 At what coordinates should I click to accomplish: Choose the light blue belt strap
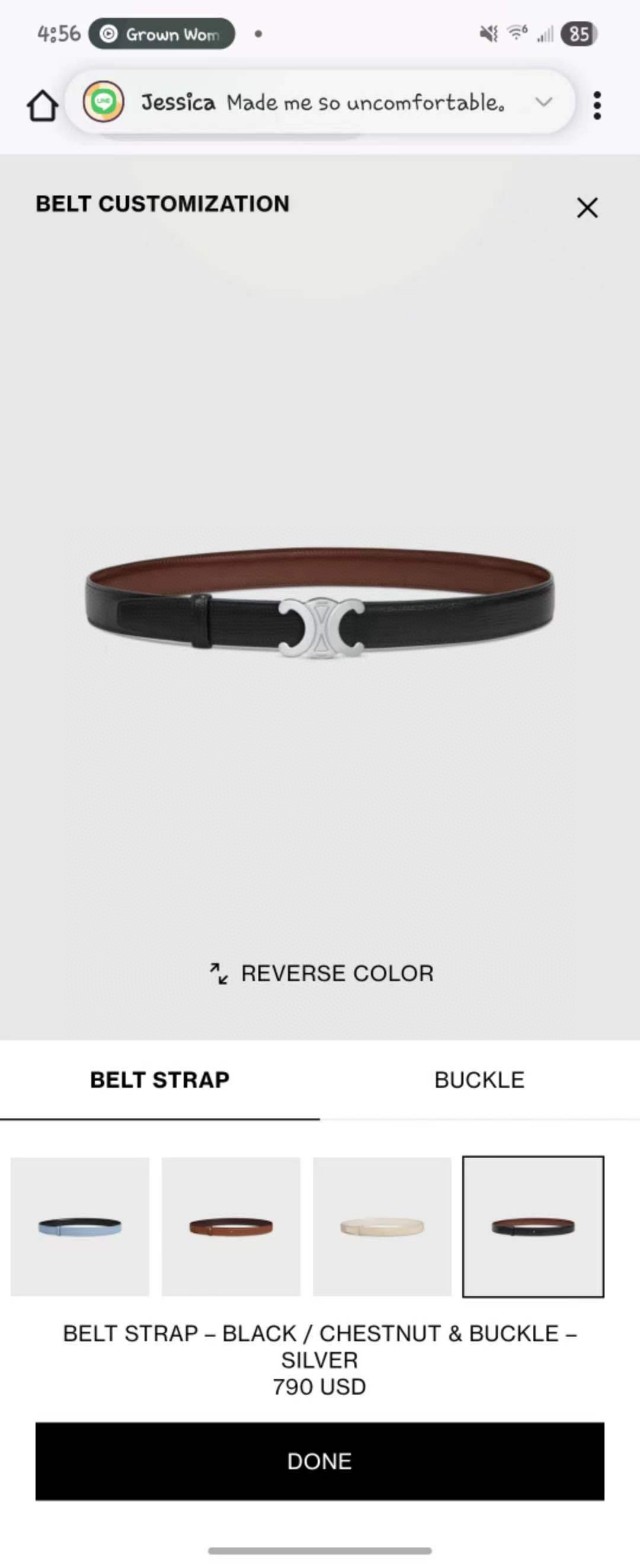[80, 1226]
